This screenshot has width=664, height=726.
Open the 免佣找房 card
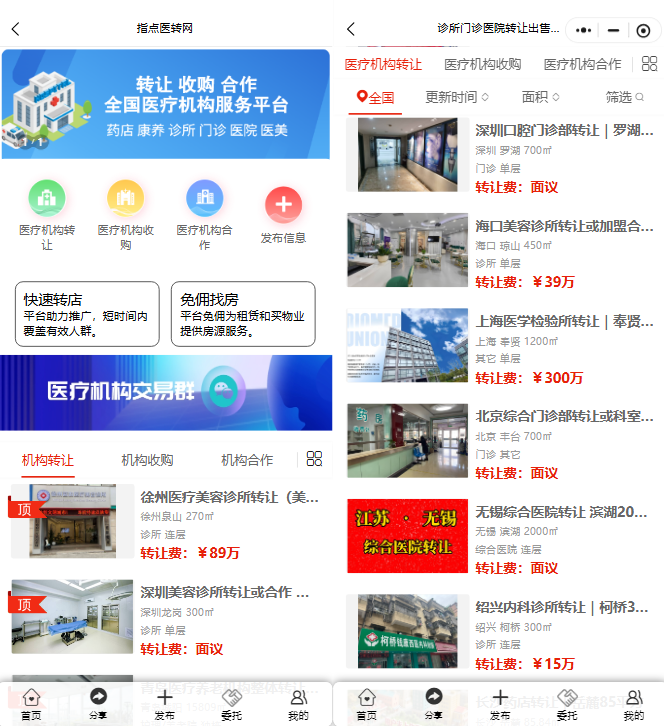tap(243, 314)
